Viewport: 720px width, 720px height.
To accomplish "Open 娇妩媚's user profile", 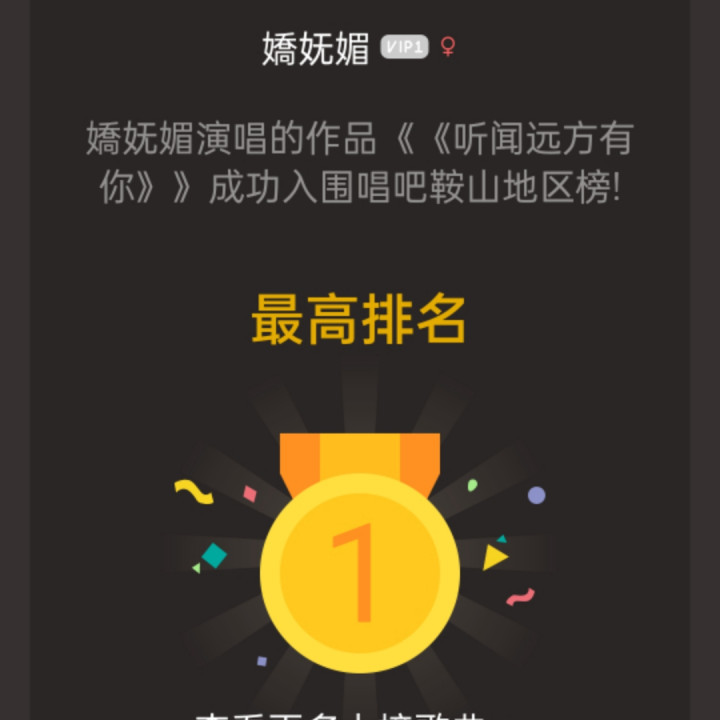I will coord(316,48).
